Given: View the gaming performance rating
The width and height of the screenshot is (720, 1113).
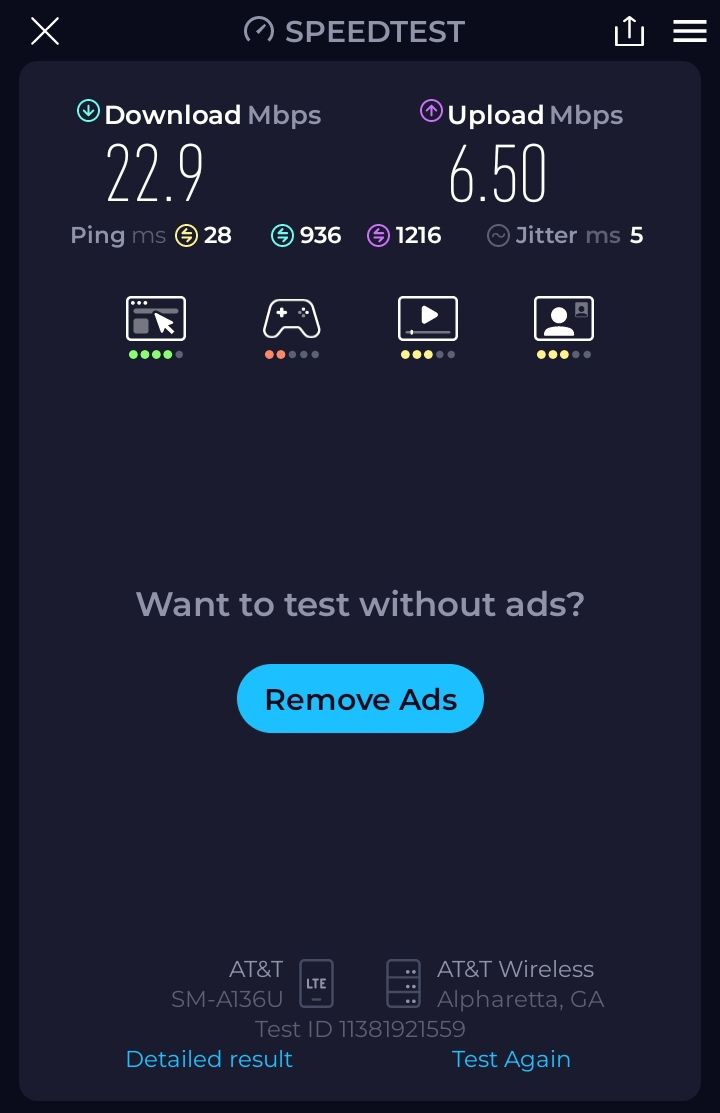Looking at the screenshot, I should 292,320.
